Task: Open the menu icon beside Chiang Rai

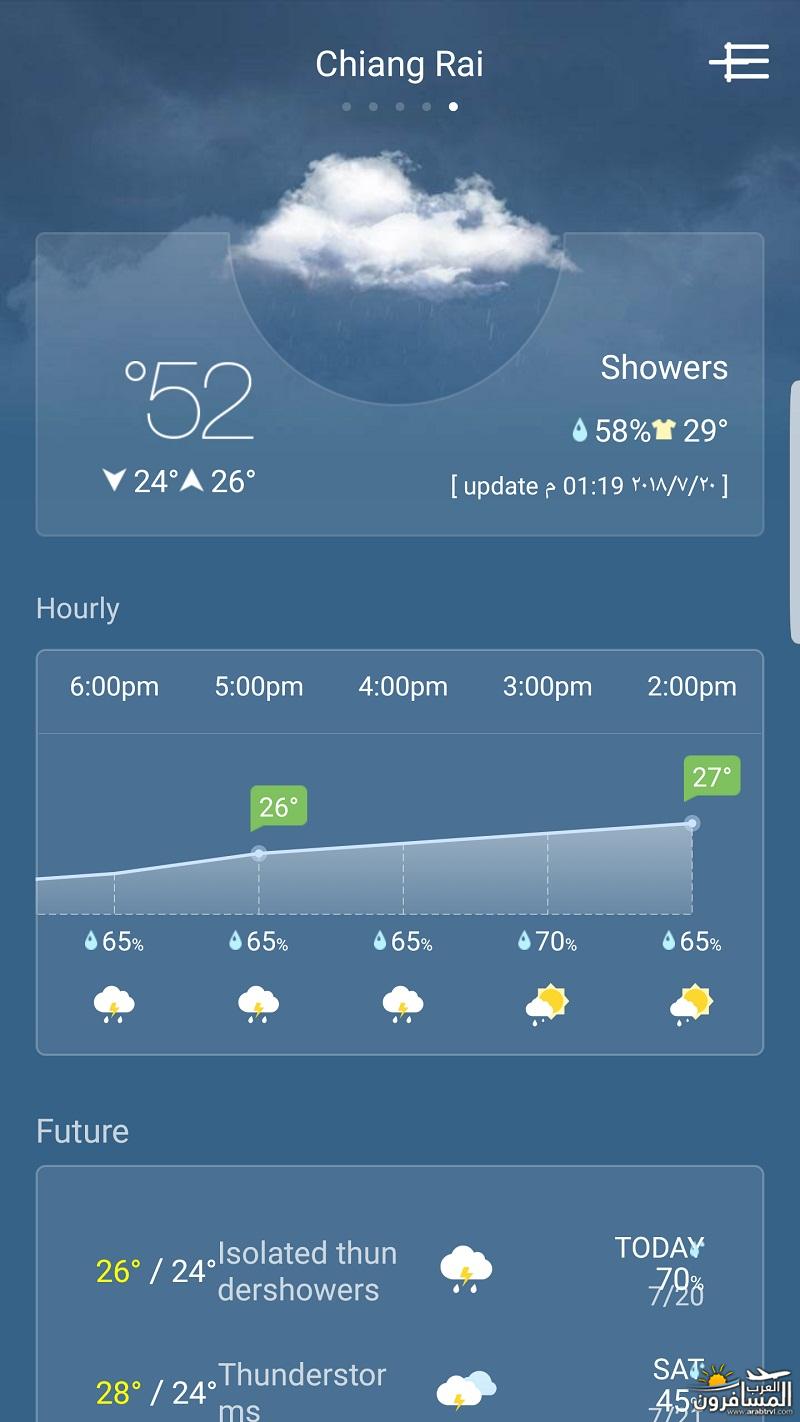Action: 739,62
